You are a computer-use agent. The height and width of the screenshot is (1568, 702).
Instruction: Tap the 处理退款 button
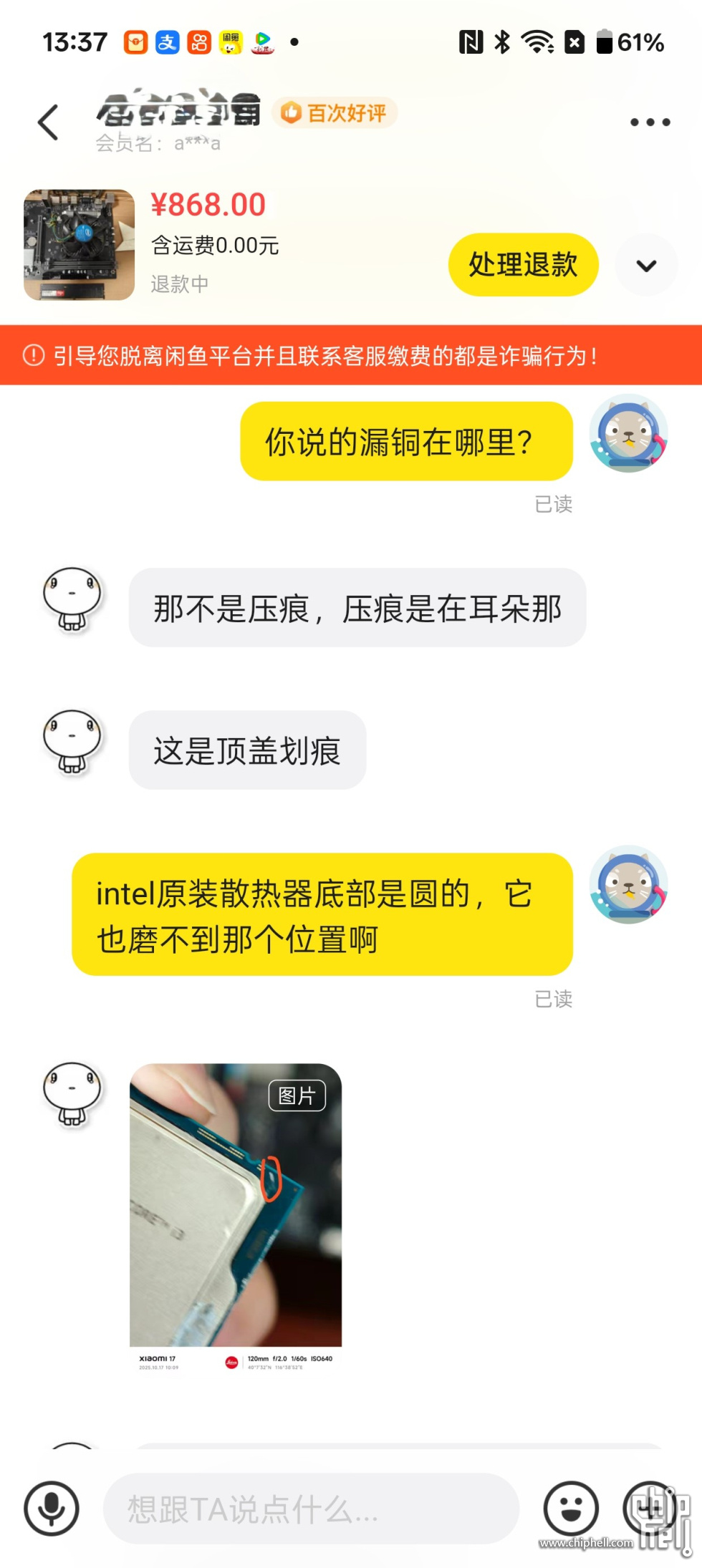pyautogui.click(x=523, y=265)
